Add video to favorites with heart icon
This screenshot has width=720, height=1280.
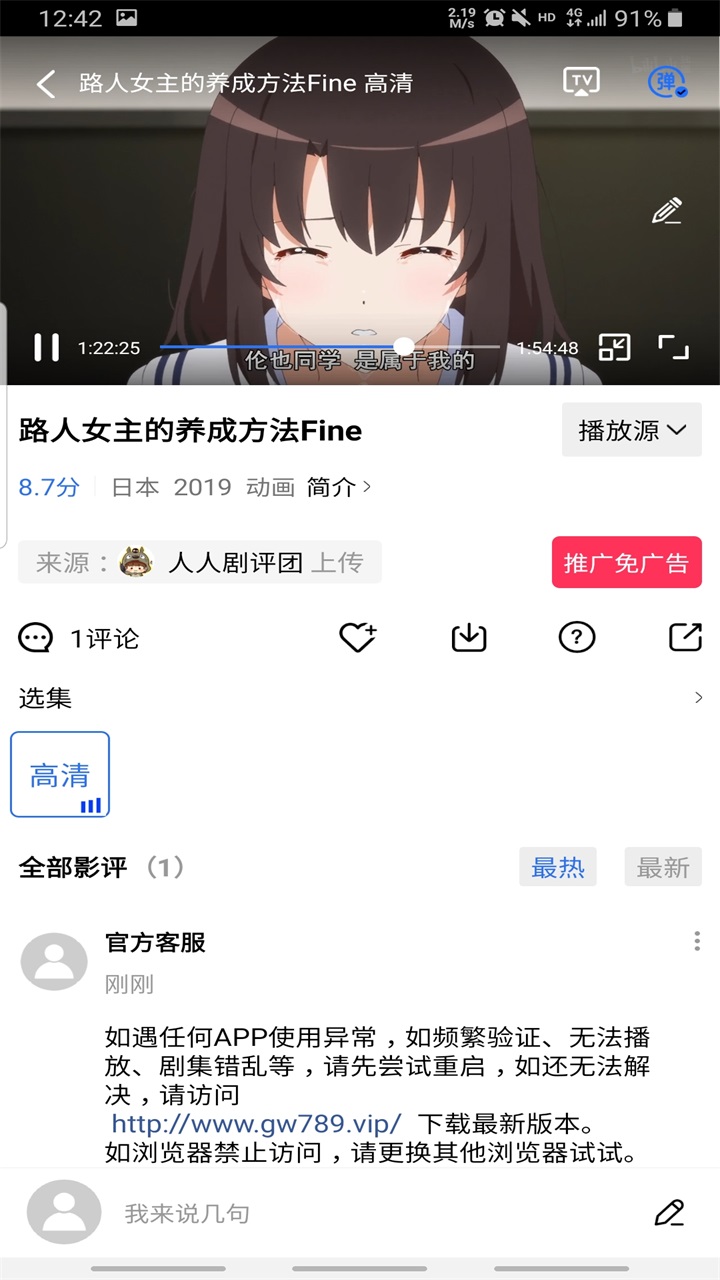(x=359, y=637)
